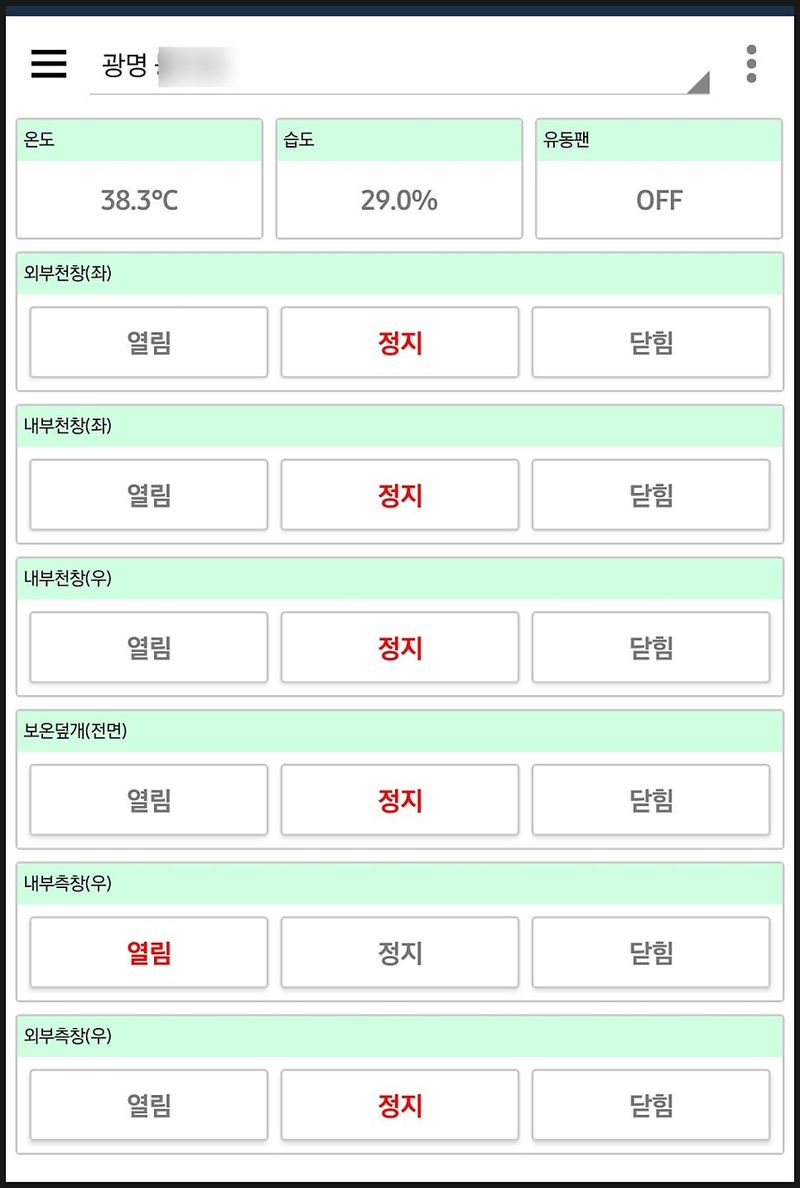Screen dimensions: 800x1188
Task: Open the 내부천창(좌) with 열림
Action: click(148, 494)
